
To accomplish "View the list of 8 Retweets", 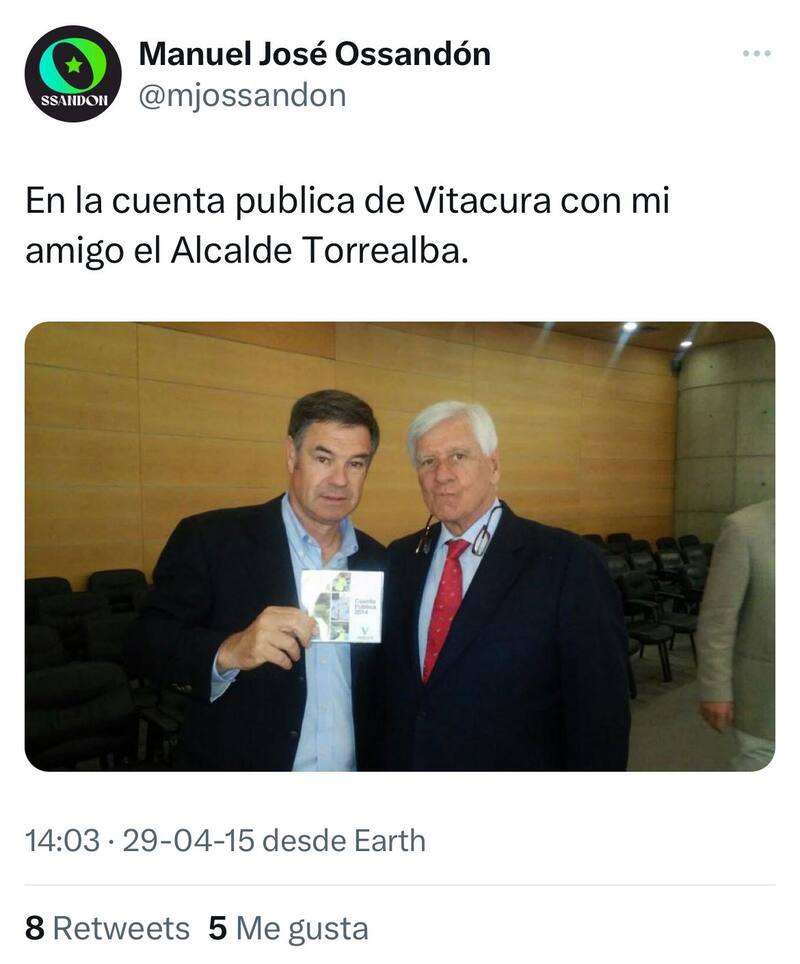I will click(107, 928).
